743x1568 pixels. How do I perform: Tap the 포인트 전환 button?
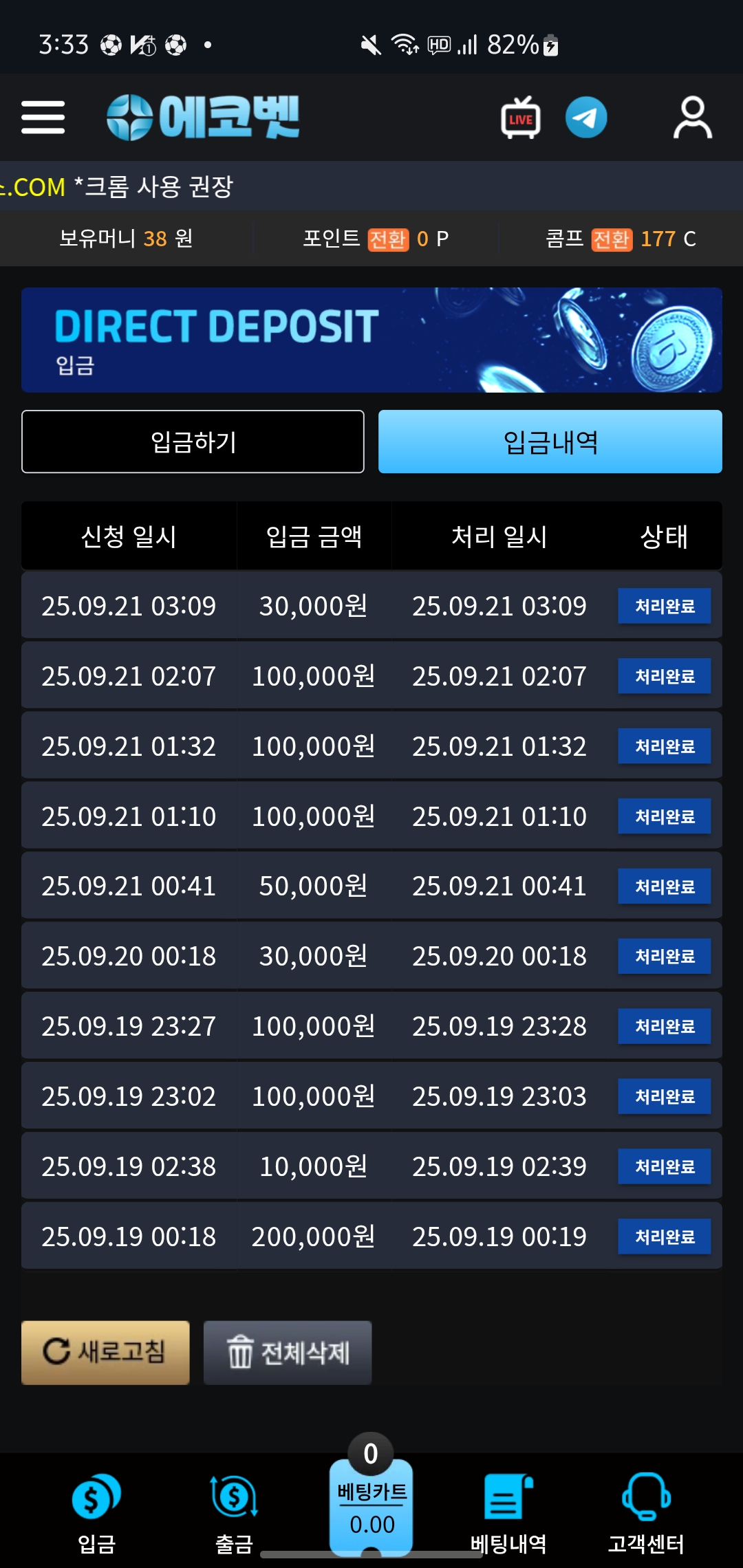(388, 239)
